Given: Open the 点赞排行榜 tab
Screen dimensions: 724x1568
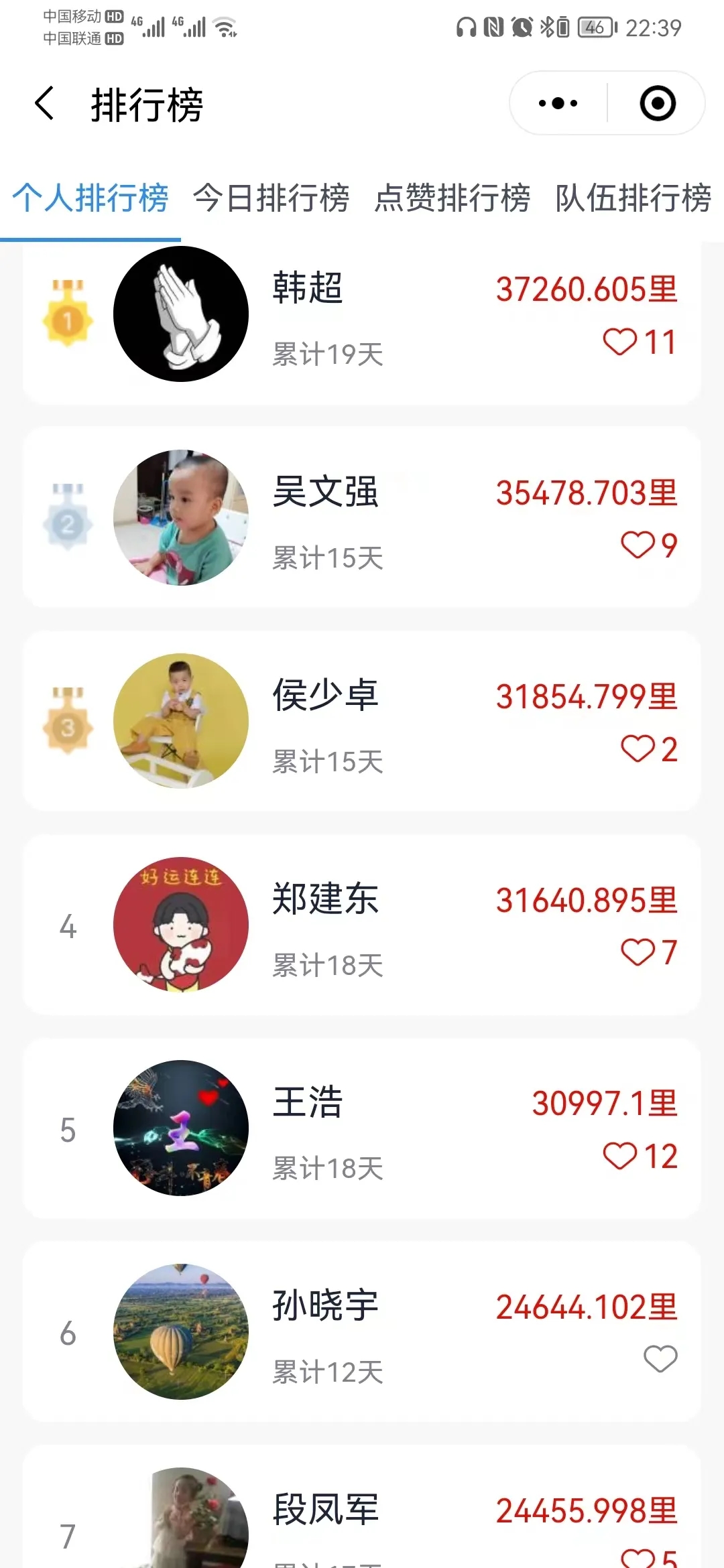Looking at the screenshot, I should [452, 198].
